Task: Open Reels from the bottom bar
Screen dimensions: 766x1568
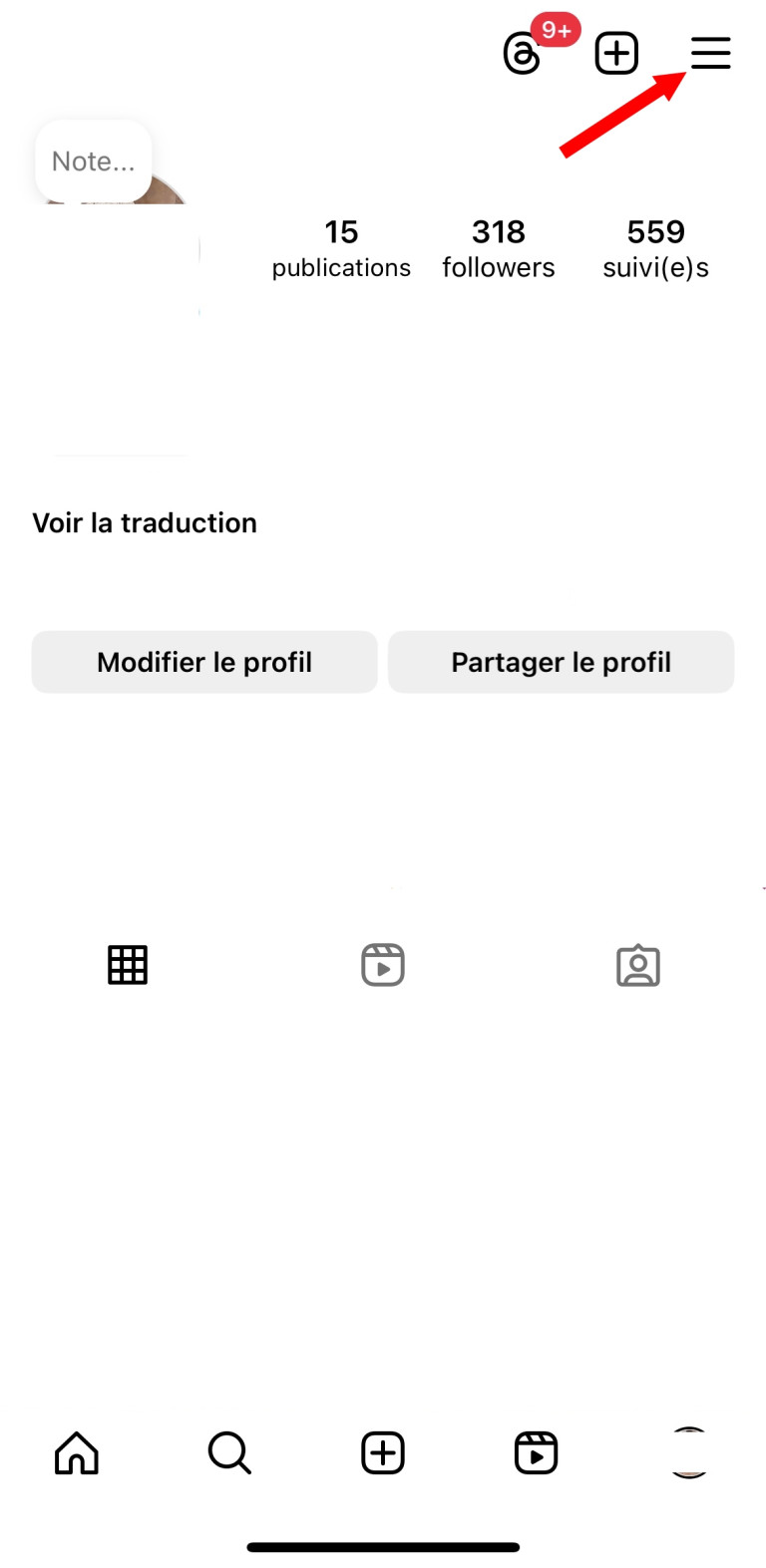Action: pos(536,1452)
